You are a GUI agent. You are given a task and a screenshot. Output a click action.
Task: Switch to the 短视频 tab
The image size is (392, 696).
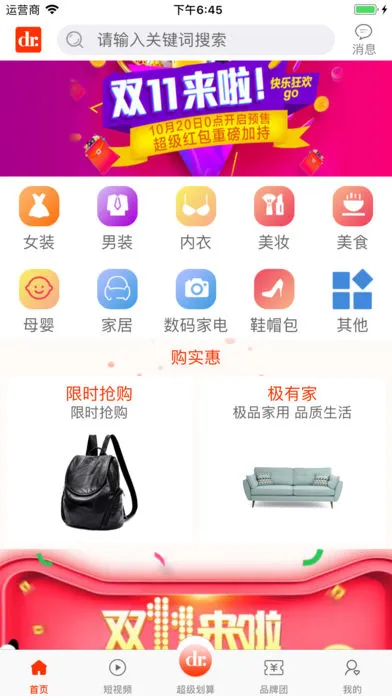[118, 676]
